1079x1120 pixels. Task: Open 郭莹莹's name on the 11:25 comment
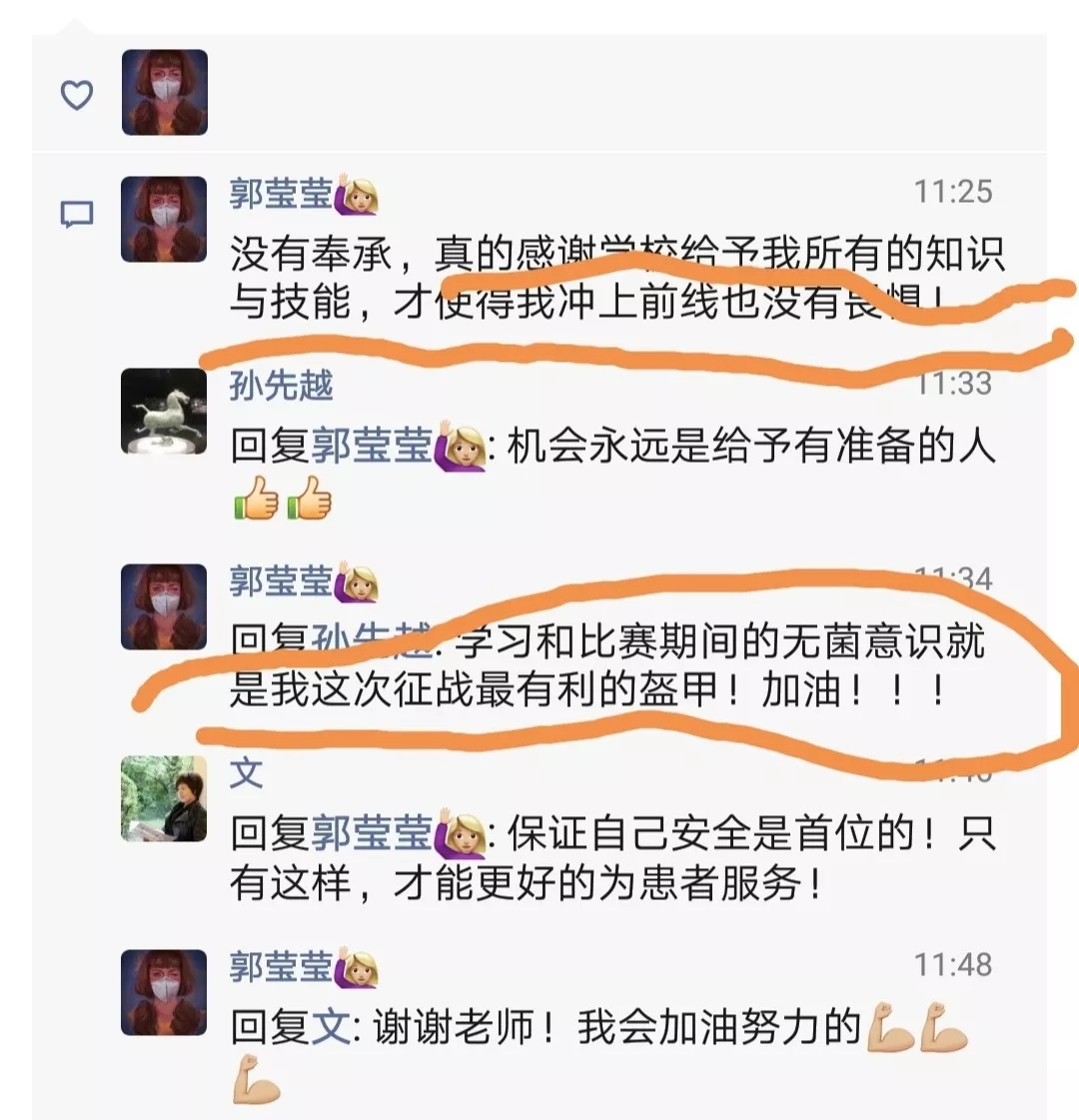(281, 193)
